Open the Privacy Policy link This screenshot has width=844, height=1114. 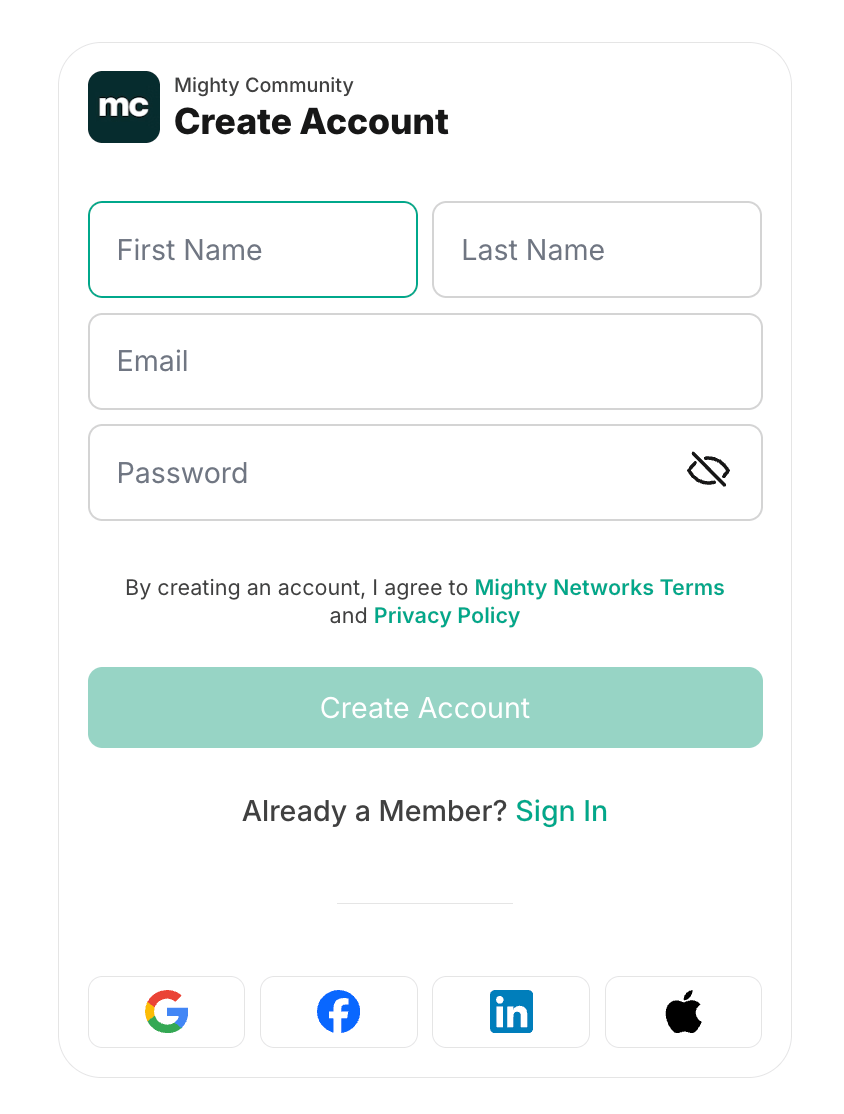(x=447, y=615)
